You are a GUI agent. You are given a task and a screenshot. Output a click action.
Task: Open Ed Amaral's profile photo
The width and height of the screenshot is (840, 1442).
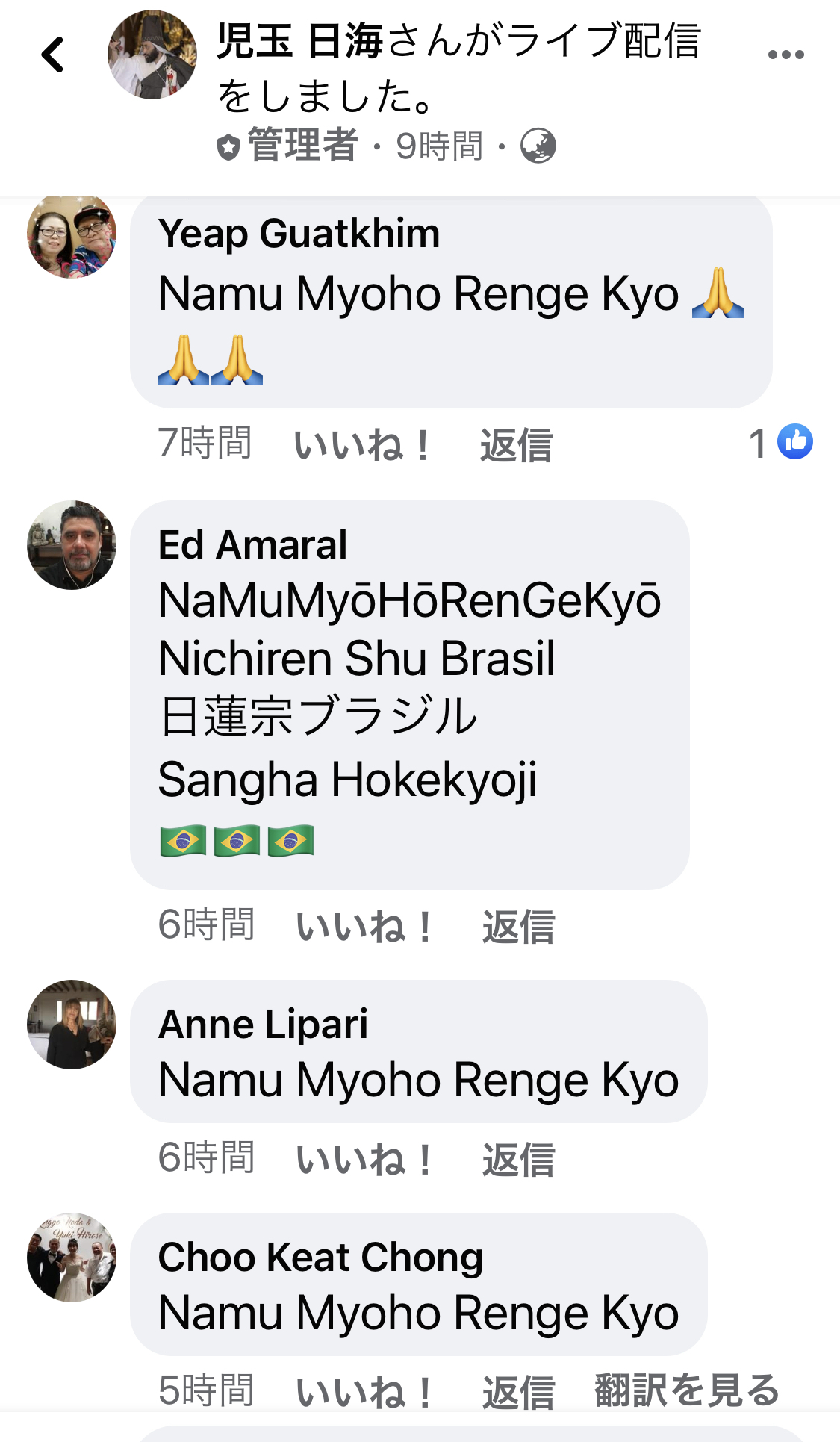72,545
